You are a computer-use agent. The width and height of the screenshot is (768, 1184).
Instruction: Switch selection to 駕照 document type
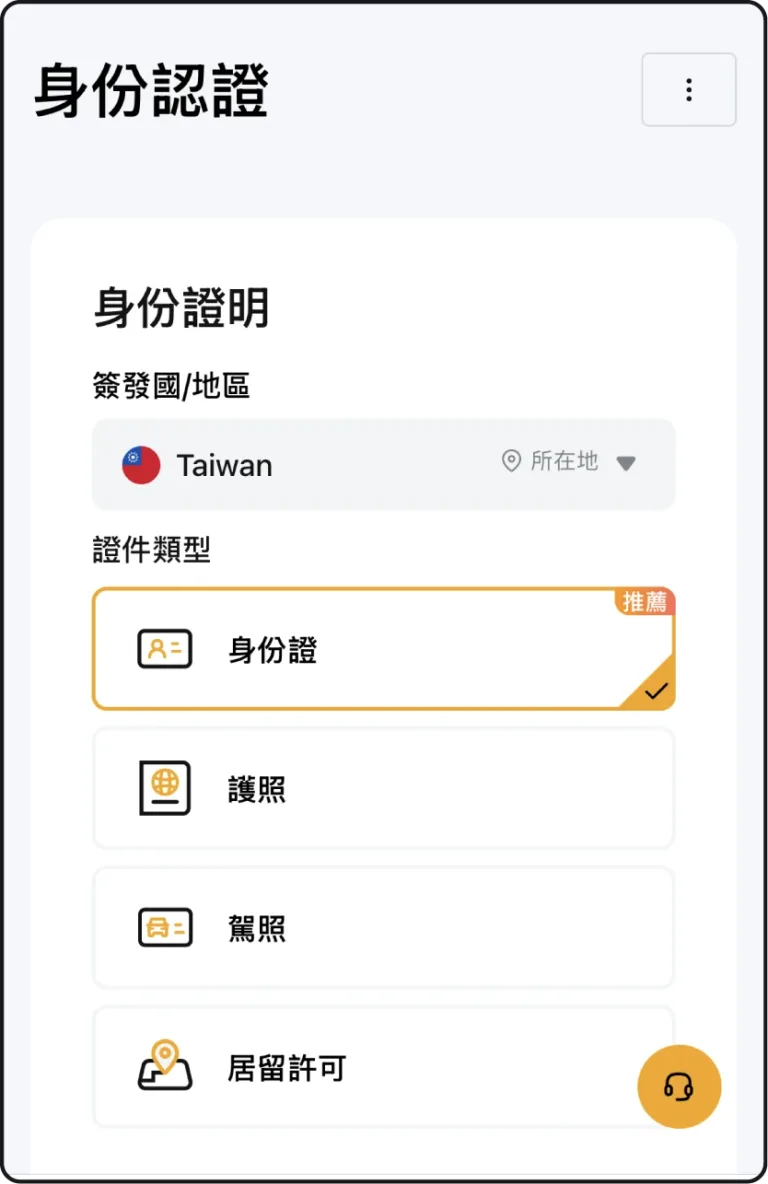click(383, 928)
